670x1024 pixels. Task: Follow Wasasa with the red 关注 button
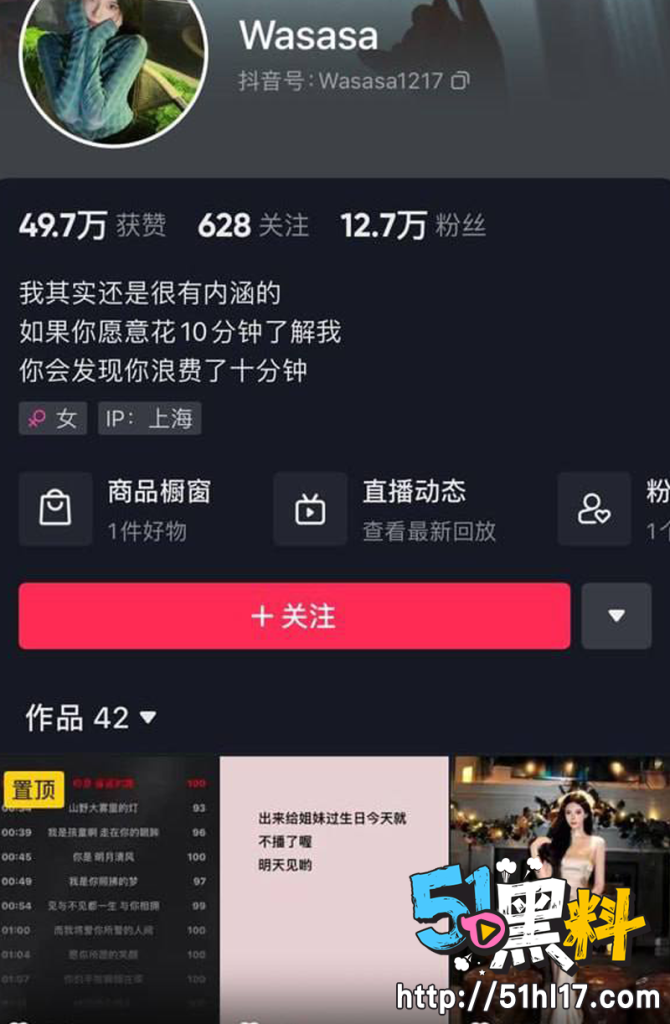pos(294,616)
